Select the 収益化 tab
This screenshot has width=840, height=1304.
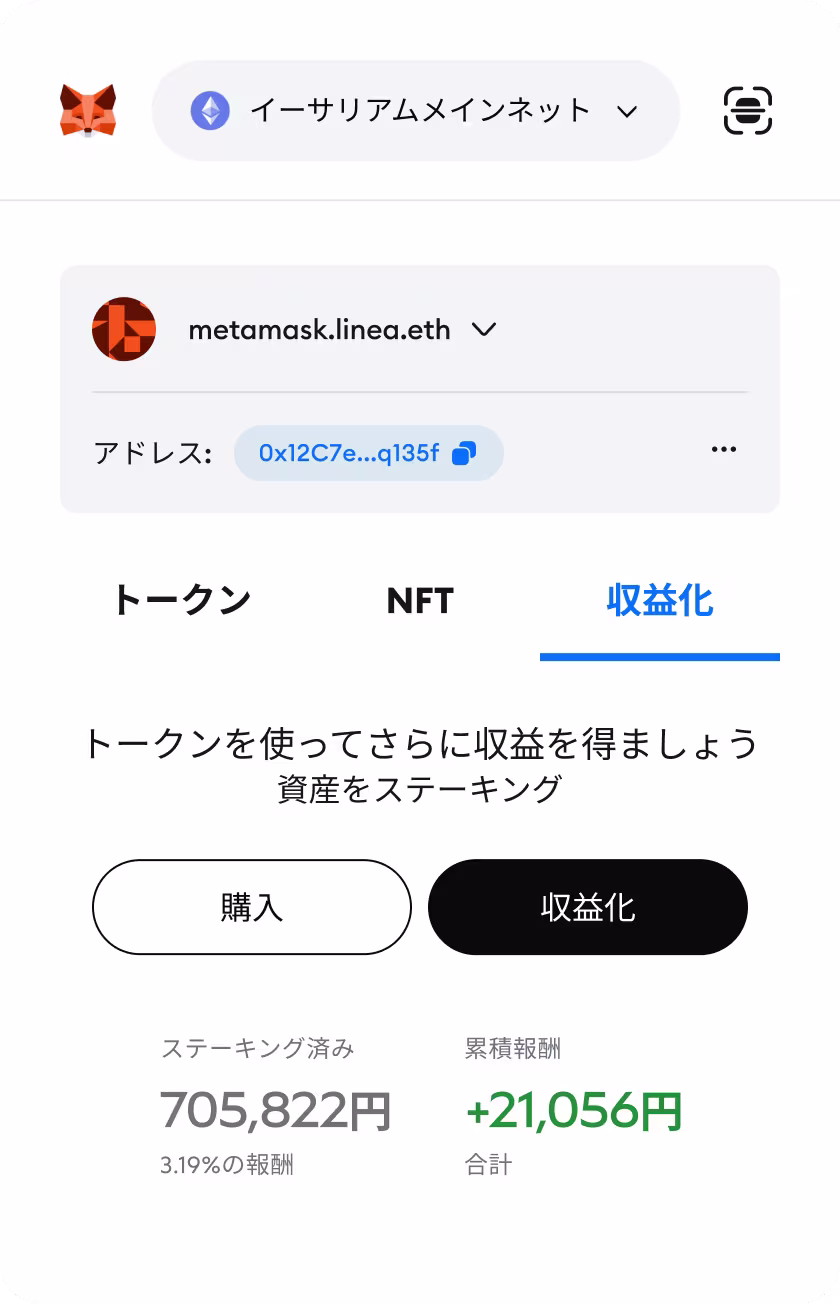tap(660, 599)
